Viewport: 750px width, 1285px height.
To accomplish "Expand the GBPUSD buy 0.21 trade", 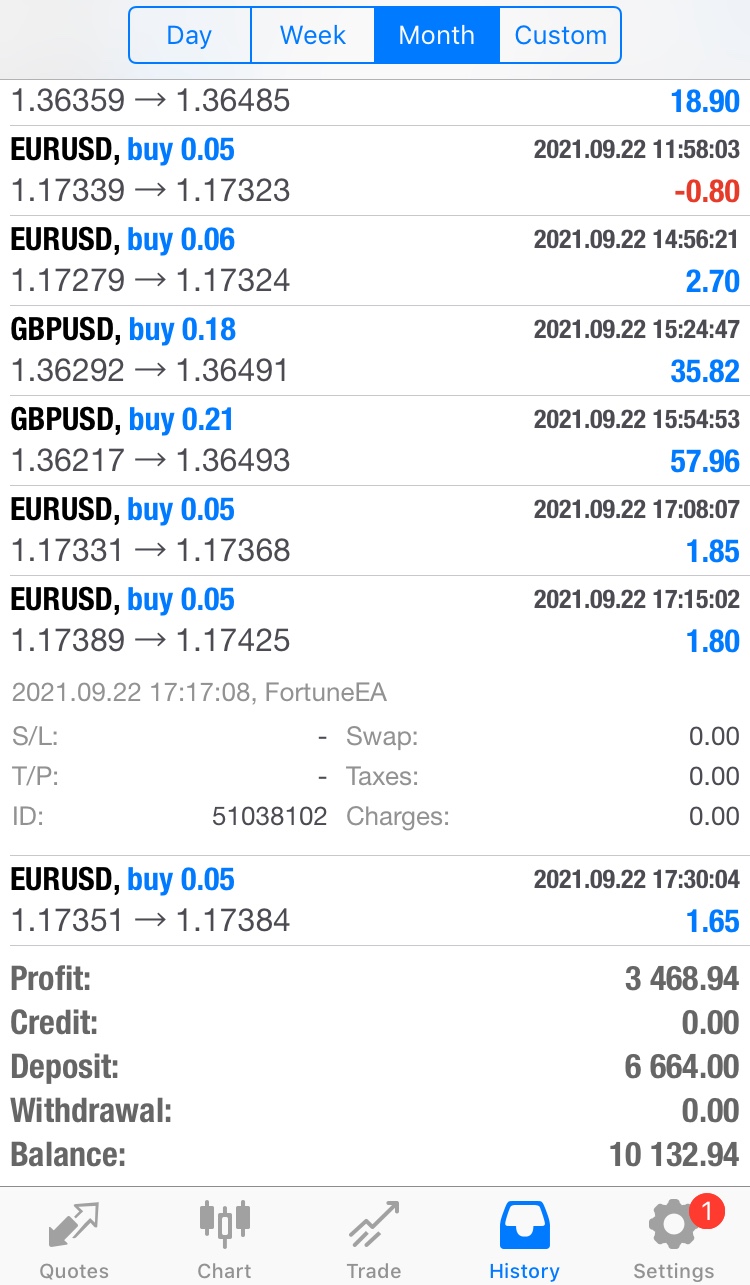I will pos(375,440).
